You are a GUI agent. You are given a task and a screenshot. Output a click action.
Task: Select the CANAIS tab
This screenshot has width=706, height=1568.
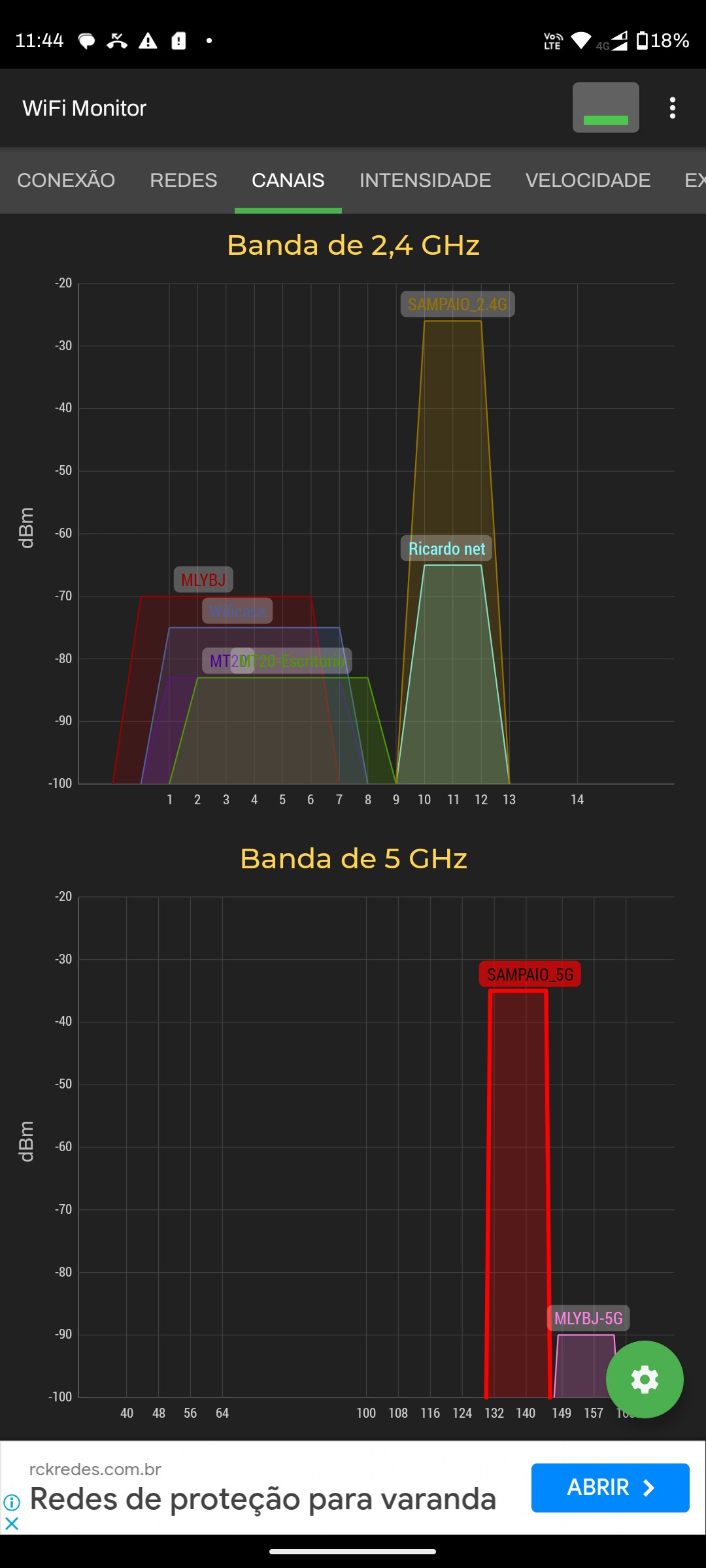(288, 180)
